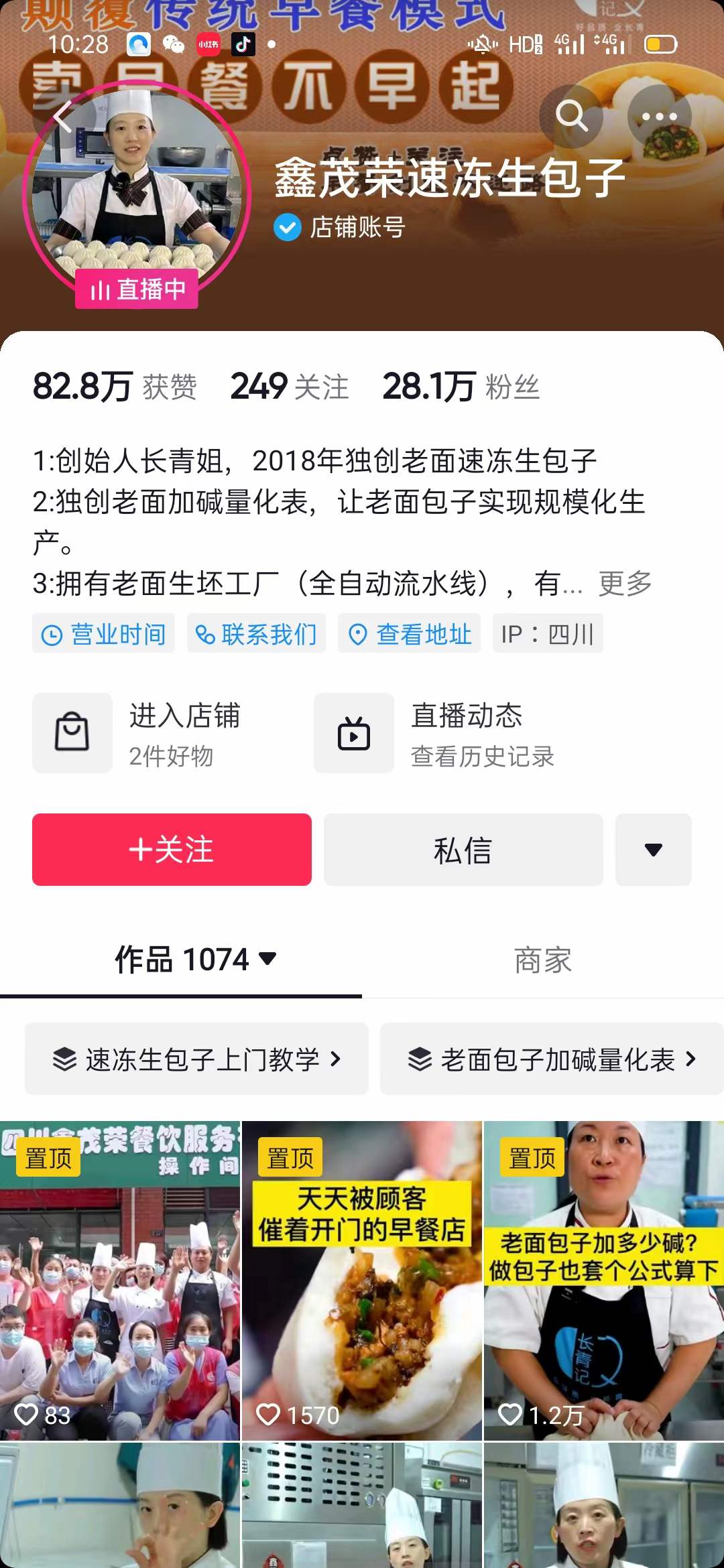Image resolution: width=724 pixels, height=1568 pixels.
Task: Open the three-dot more options icon
Action: (660, 115)
